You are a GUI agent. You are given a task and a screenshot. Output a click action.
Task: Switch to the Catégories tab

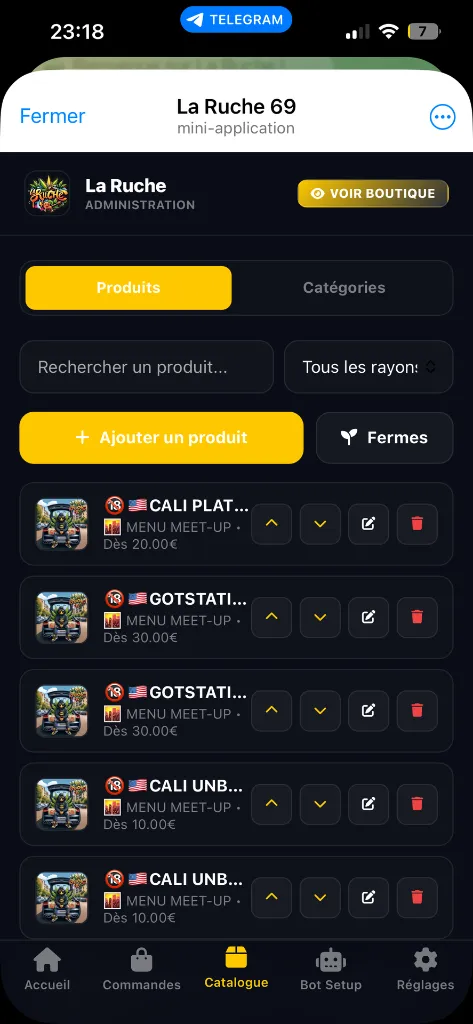(x=344, y=287)
